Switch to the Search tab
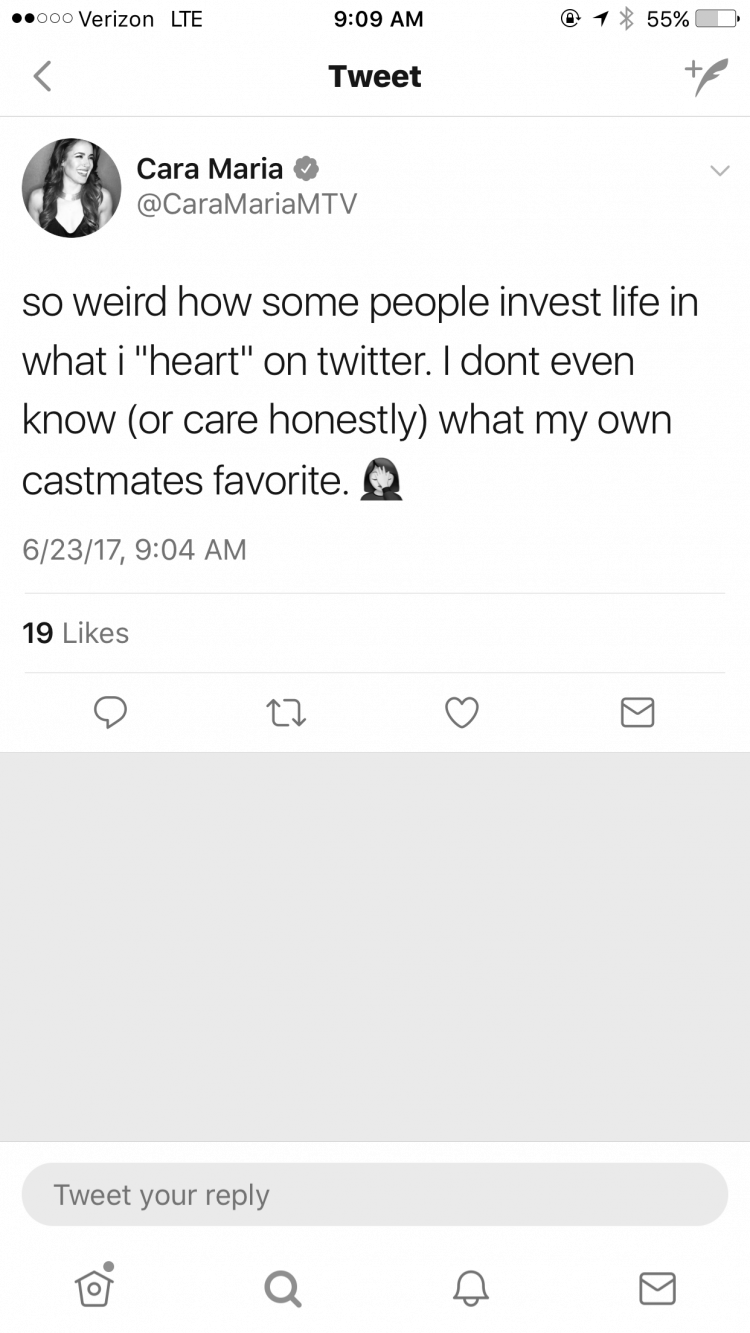750x1333 pixels. coord(282,1288)
